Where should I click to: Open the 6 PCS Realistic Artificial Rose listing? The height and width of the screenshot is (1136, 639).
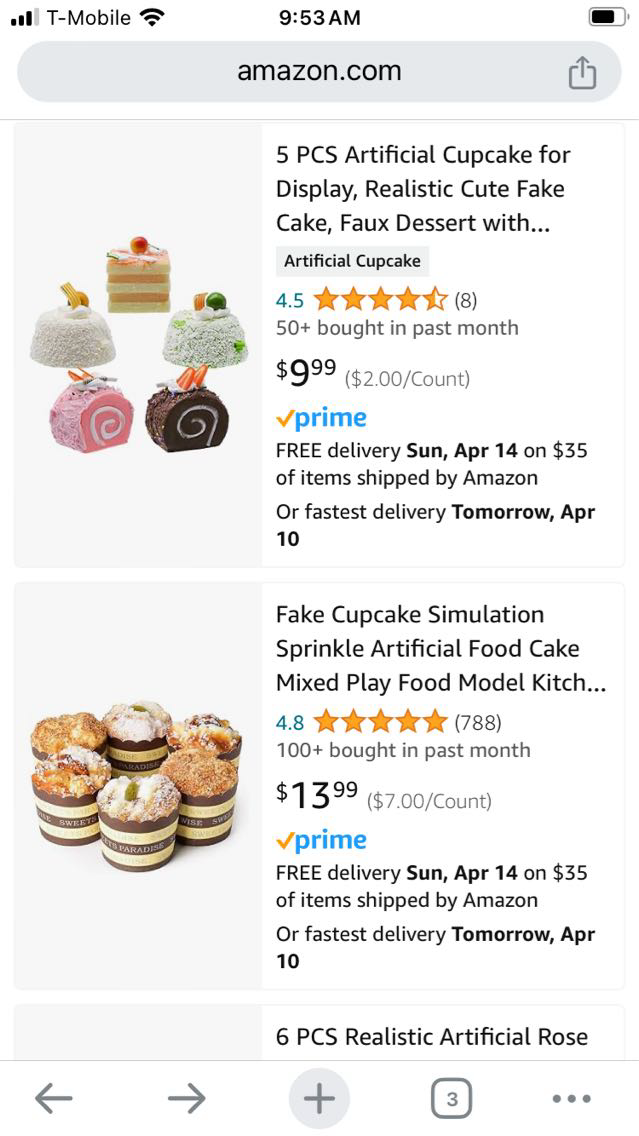(x=432, y=1037)
